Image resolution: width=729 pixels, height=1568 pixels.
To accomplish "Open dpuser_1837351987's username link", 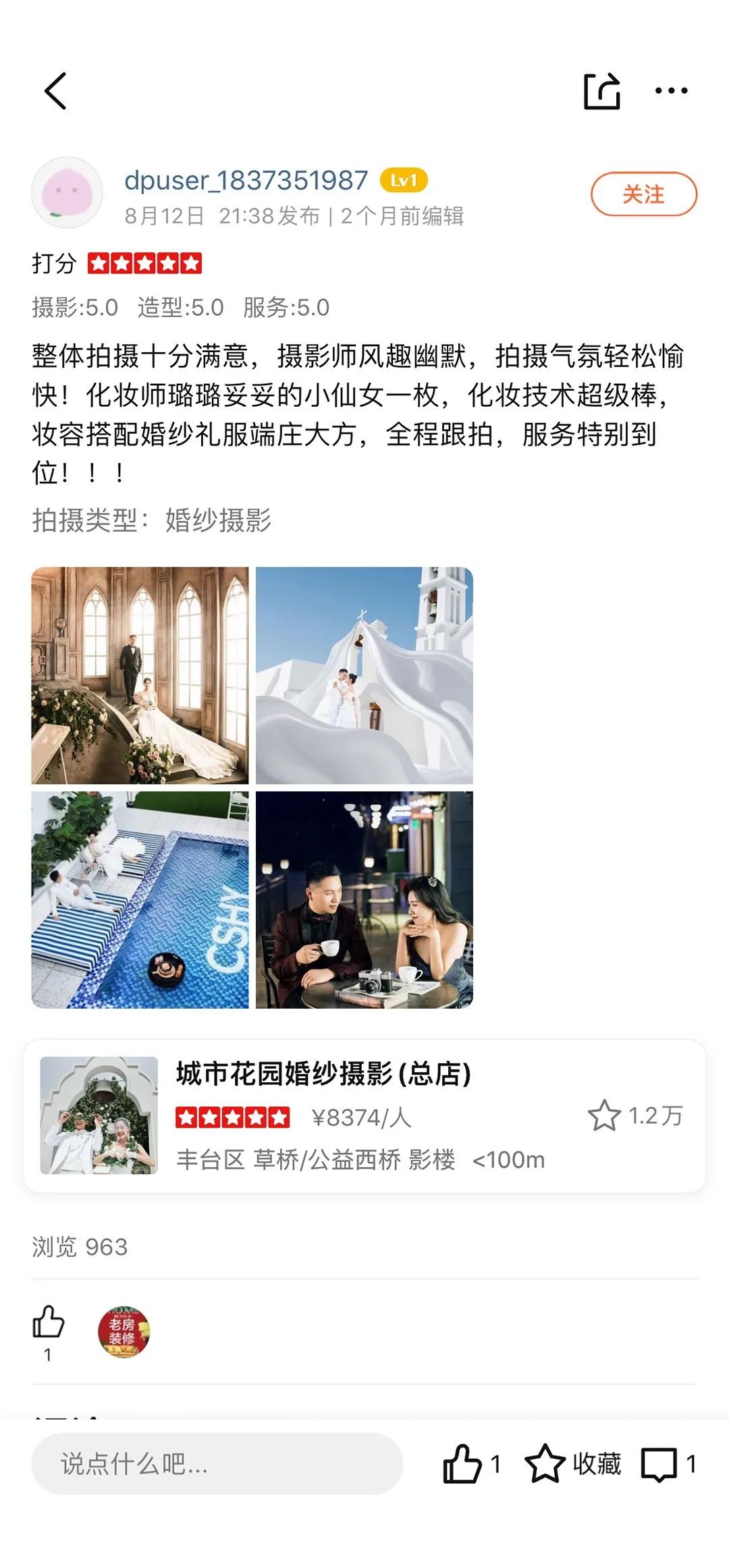I will coord(246,180).
